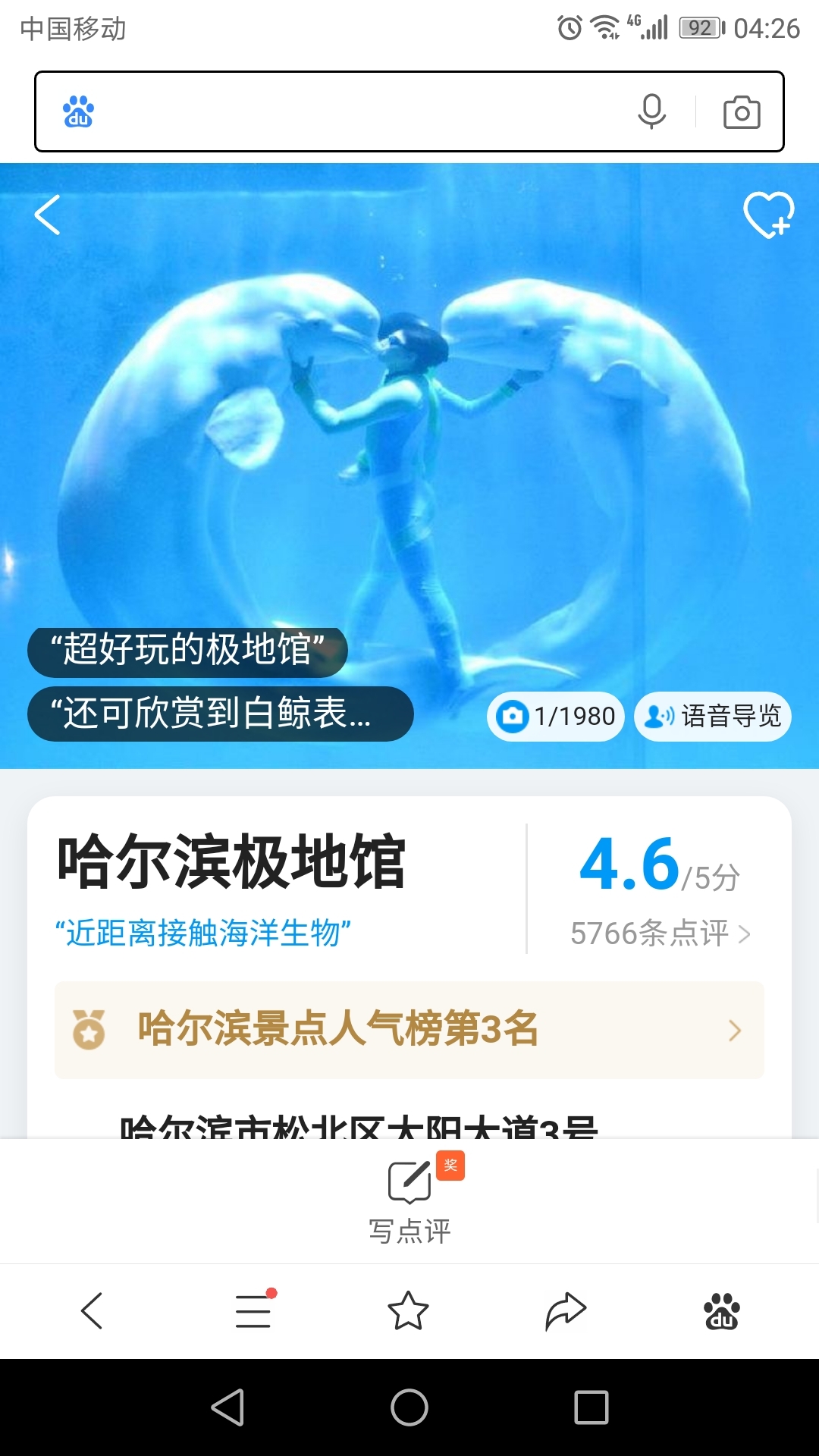Image resolution: width=819 pixels, height=1456 pixels.
Task: View the 5766条点评 reviews
Action: click(x=661, y=934)
